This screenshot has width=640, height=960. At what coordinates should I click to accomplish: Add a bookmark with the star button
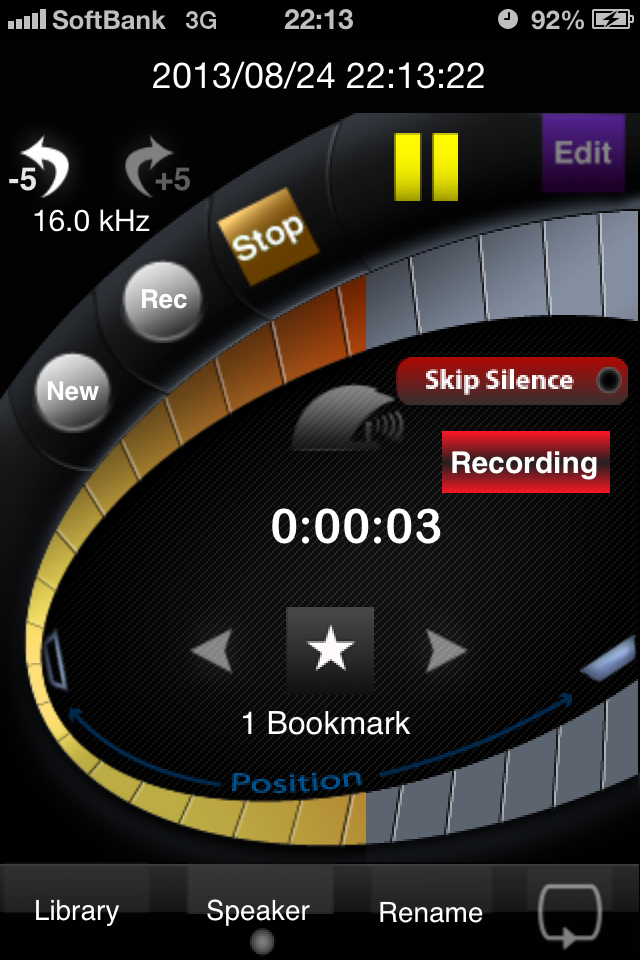[x=330, y=651]
